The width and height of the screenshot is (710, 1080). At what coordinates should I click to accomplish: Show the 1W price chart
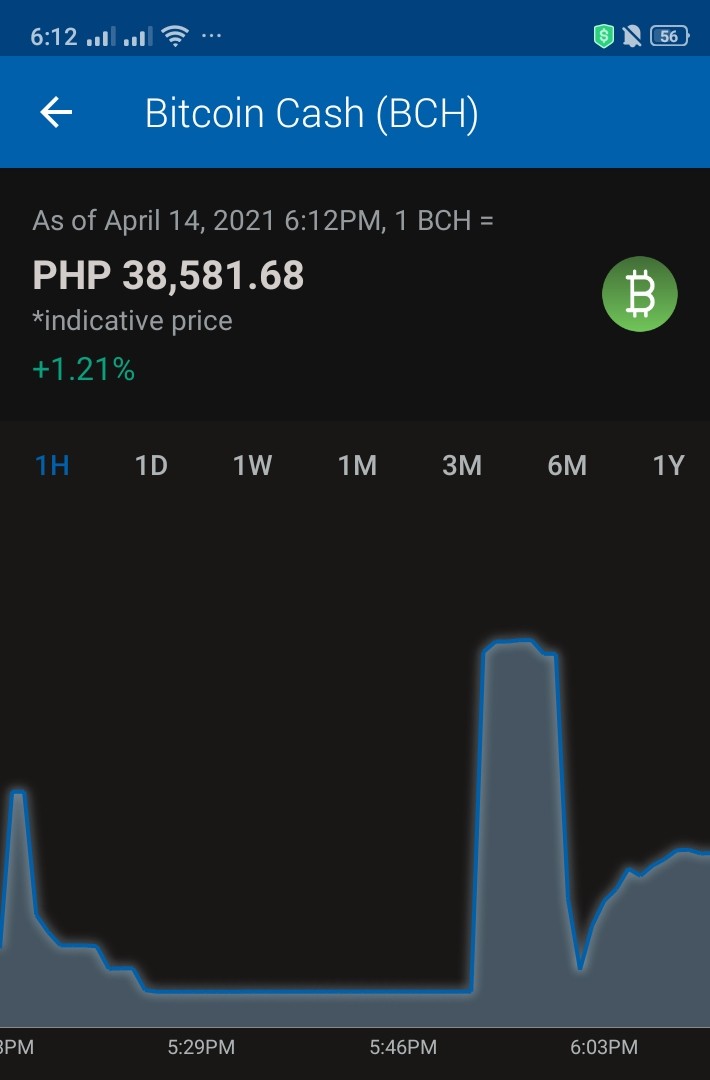click(x=252, y=466)
